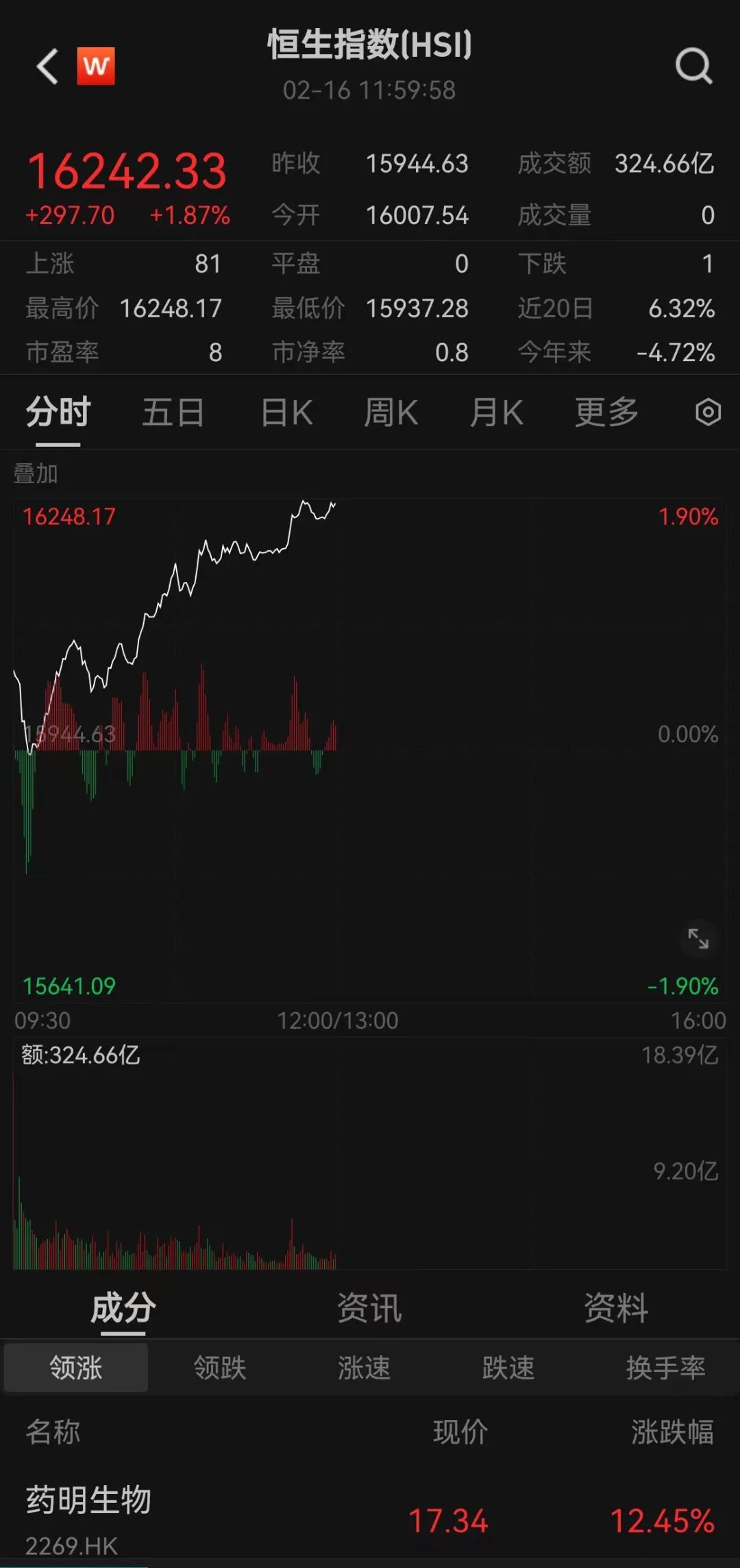740x1568 pixels.
Task: Tap the Wind app logo icon
Action: pos(96,66)
